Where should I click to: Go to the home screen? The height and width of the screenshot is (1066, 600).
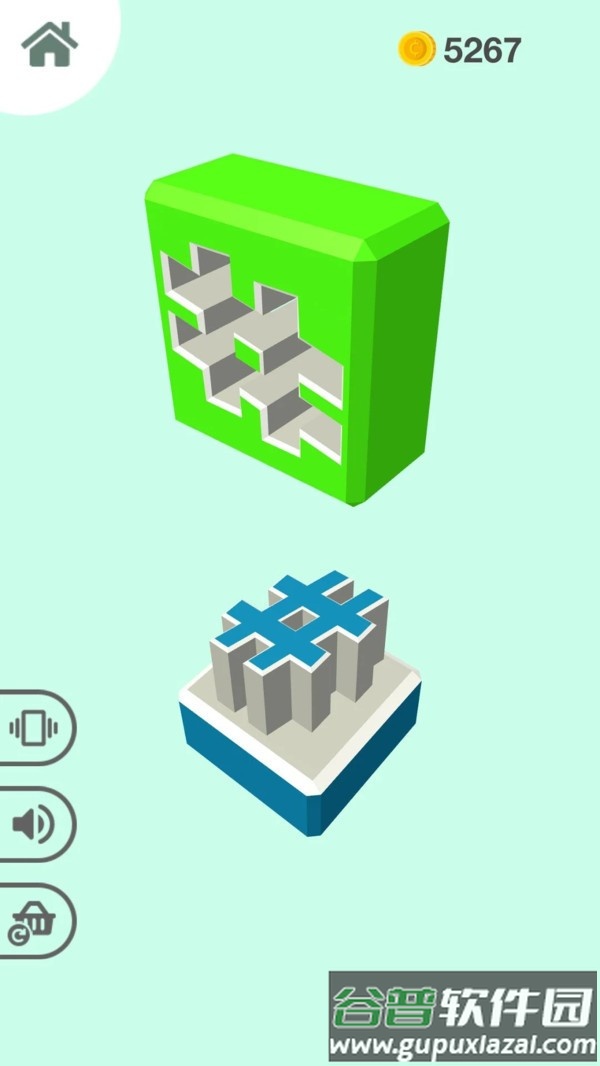coord(49,45)
